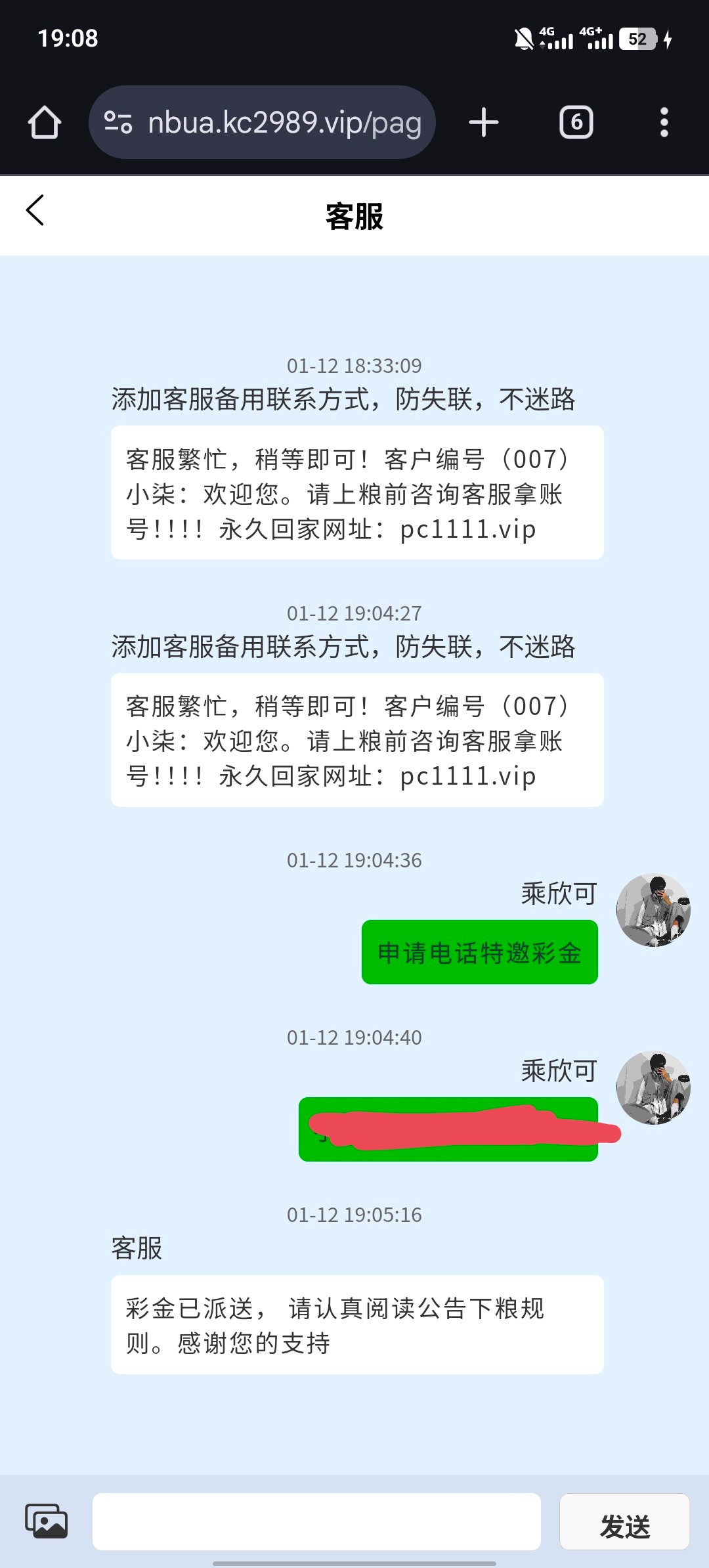Open the browser overflow menu
This screenshot has height=1568, width=709.
click(x=664, y=123)
